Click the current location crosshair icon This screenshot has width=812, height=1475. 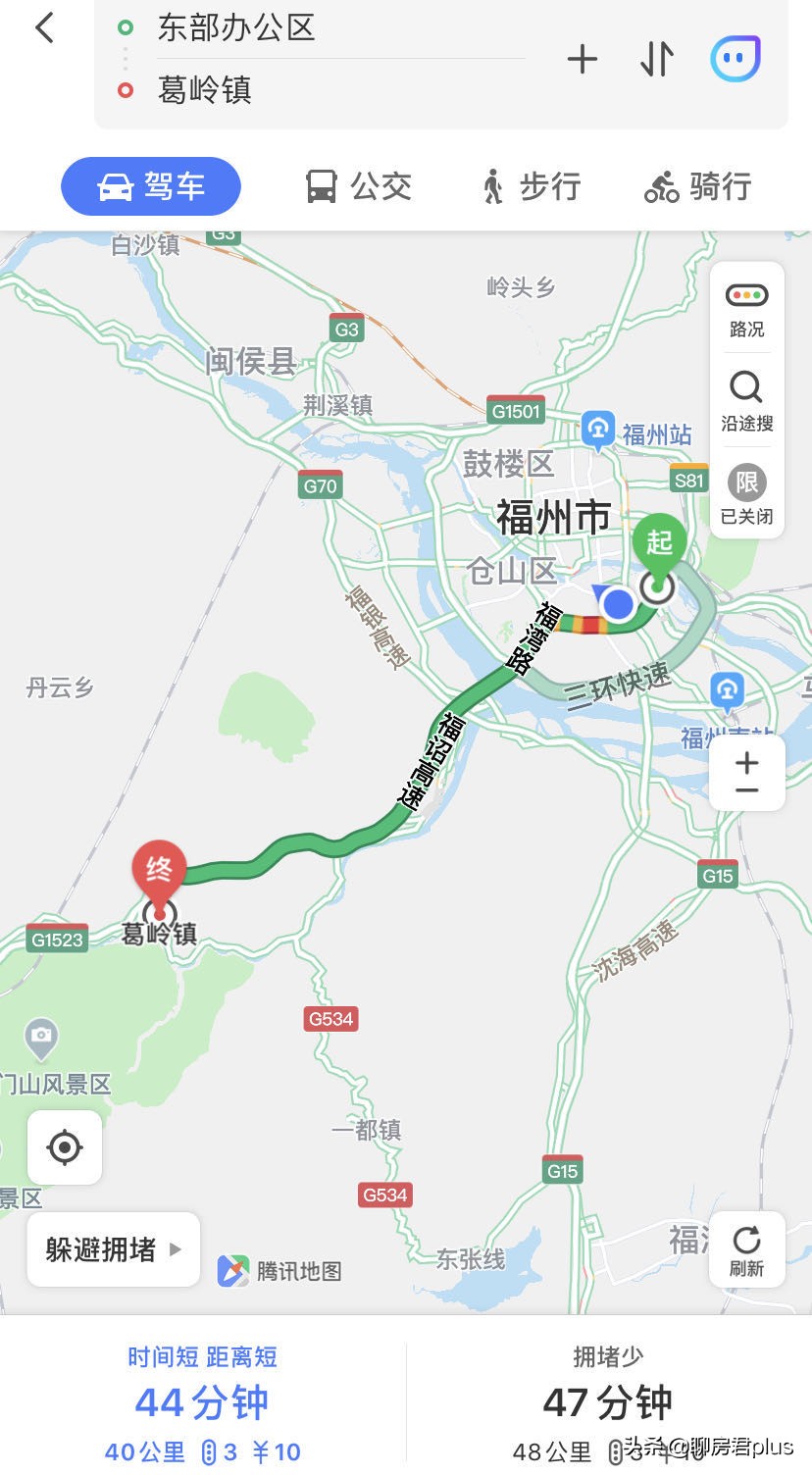click(65, 1146)
